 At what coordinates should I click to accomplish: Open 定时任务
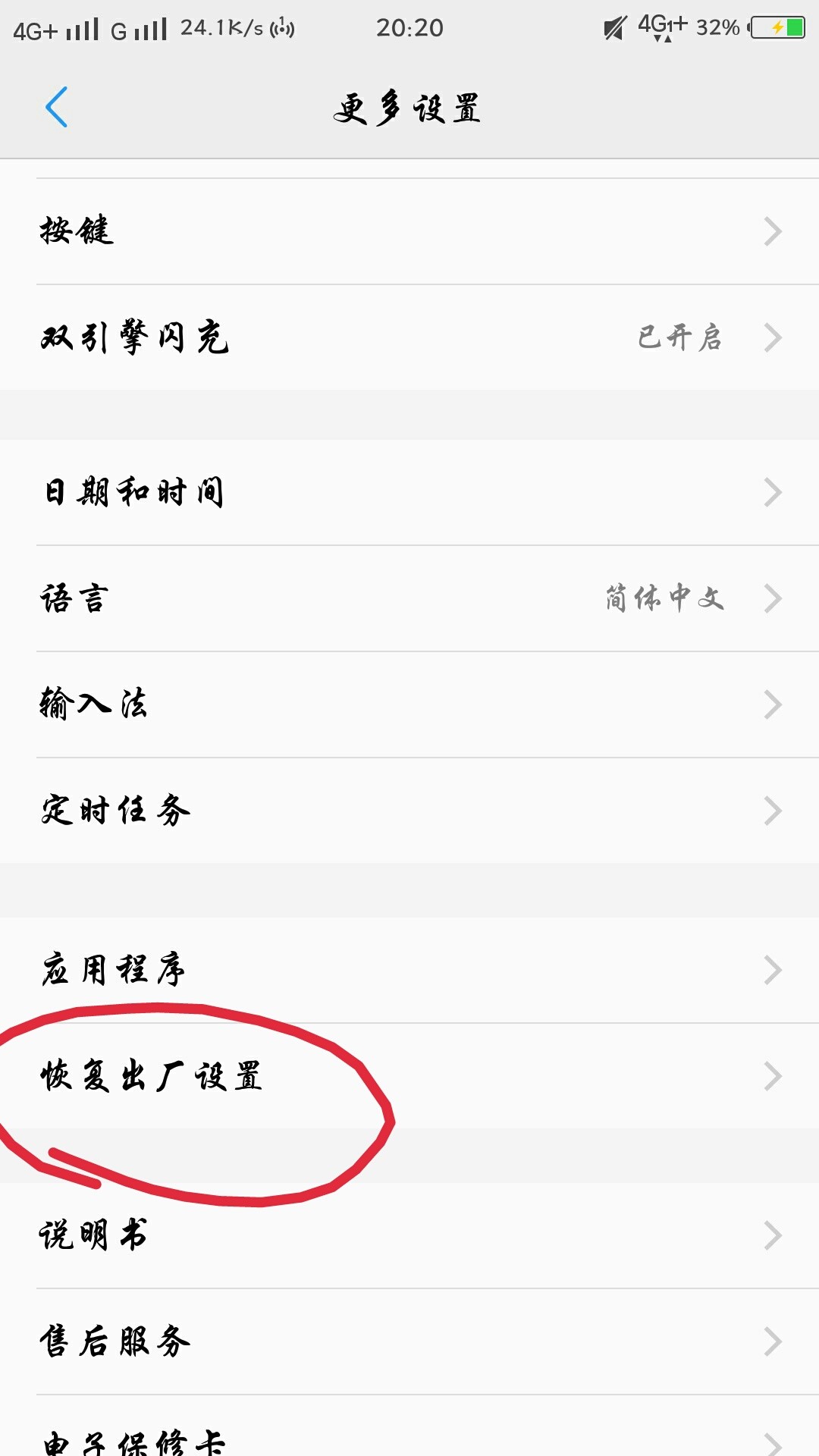coord(409,811)
